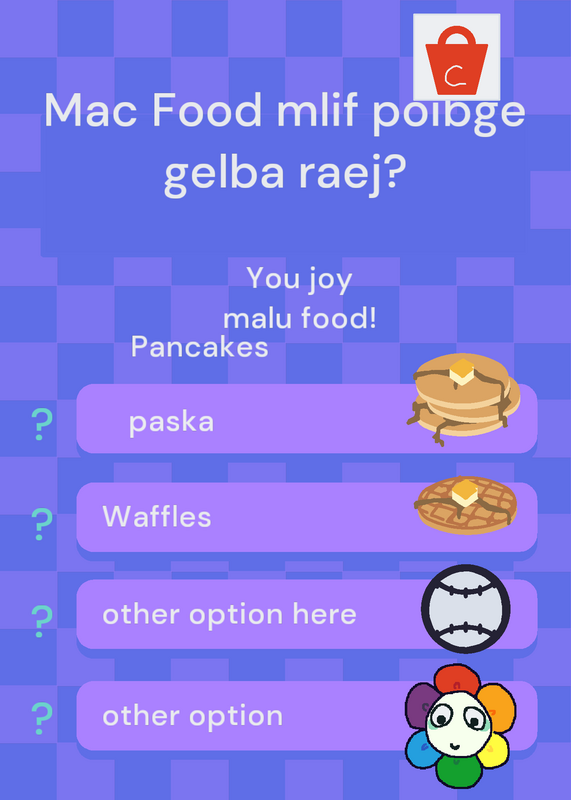Select the last "other option" answer
The width and height of the screenshot is (571, 800).
(x=307, y=715)
